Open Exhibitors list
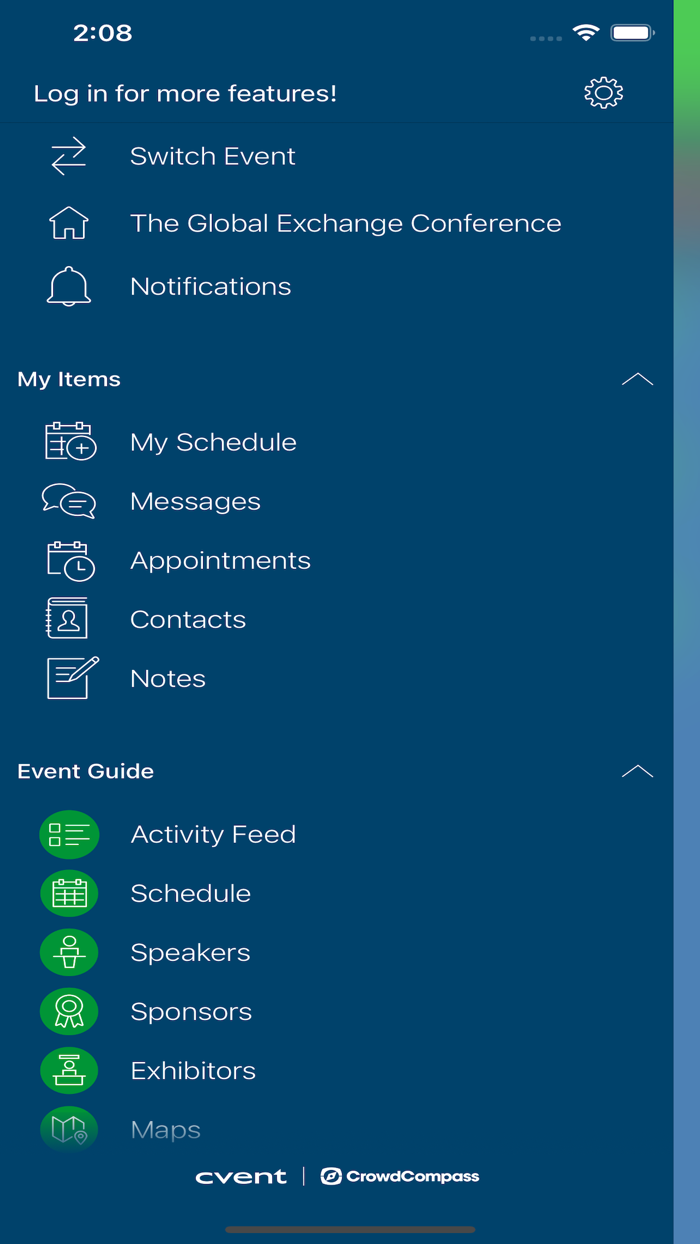The height and width of the screenshot is (1244, 700). coord(193,1070)
